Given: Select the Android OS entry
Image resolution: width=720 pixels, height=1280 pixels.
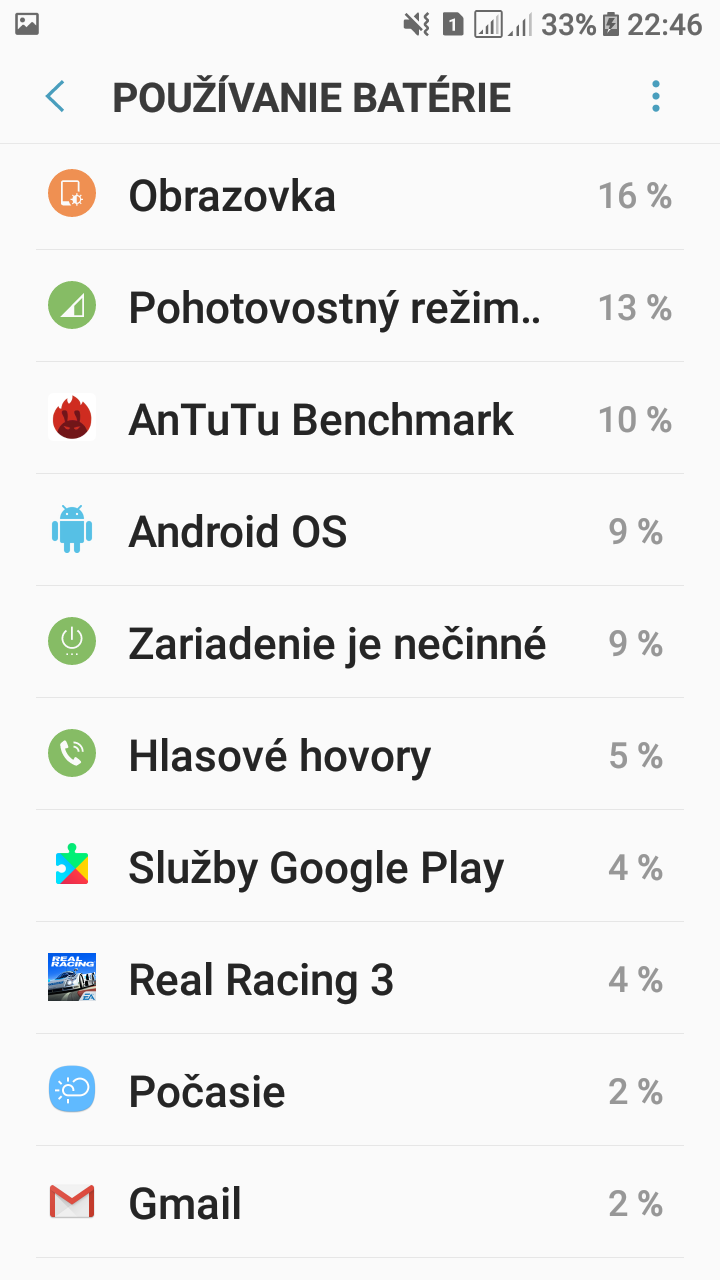Looking at the screenshot, I should (x=360, y=530).
